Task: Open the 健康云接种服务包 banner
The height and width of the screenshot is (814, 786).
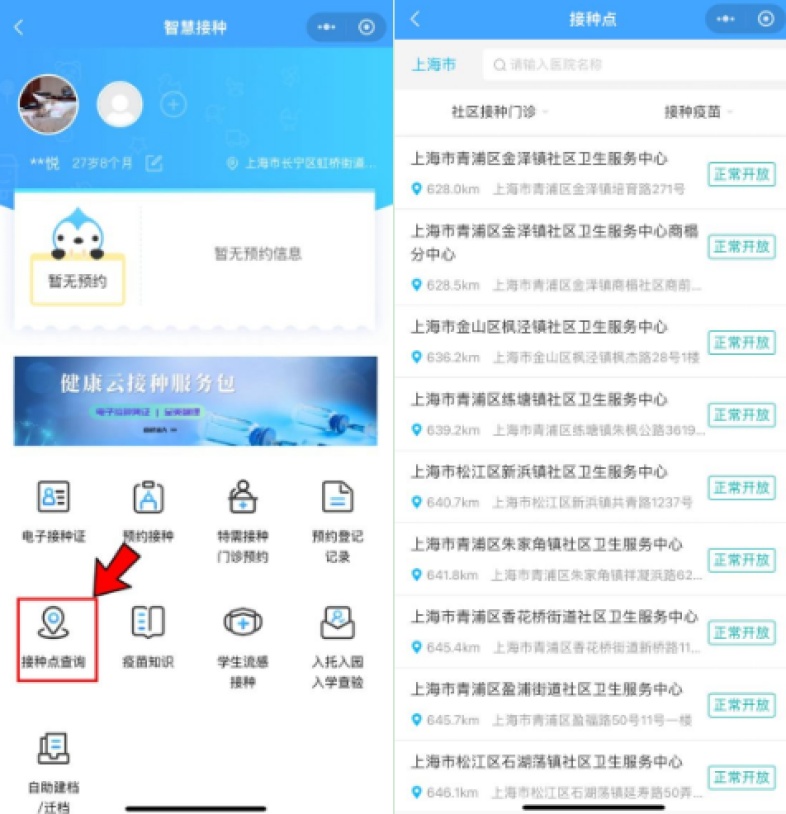Action: [195, 401]
